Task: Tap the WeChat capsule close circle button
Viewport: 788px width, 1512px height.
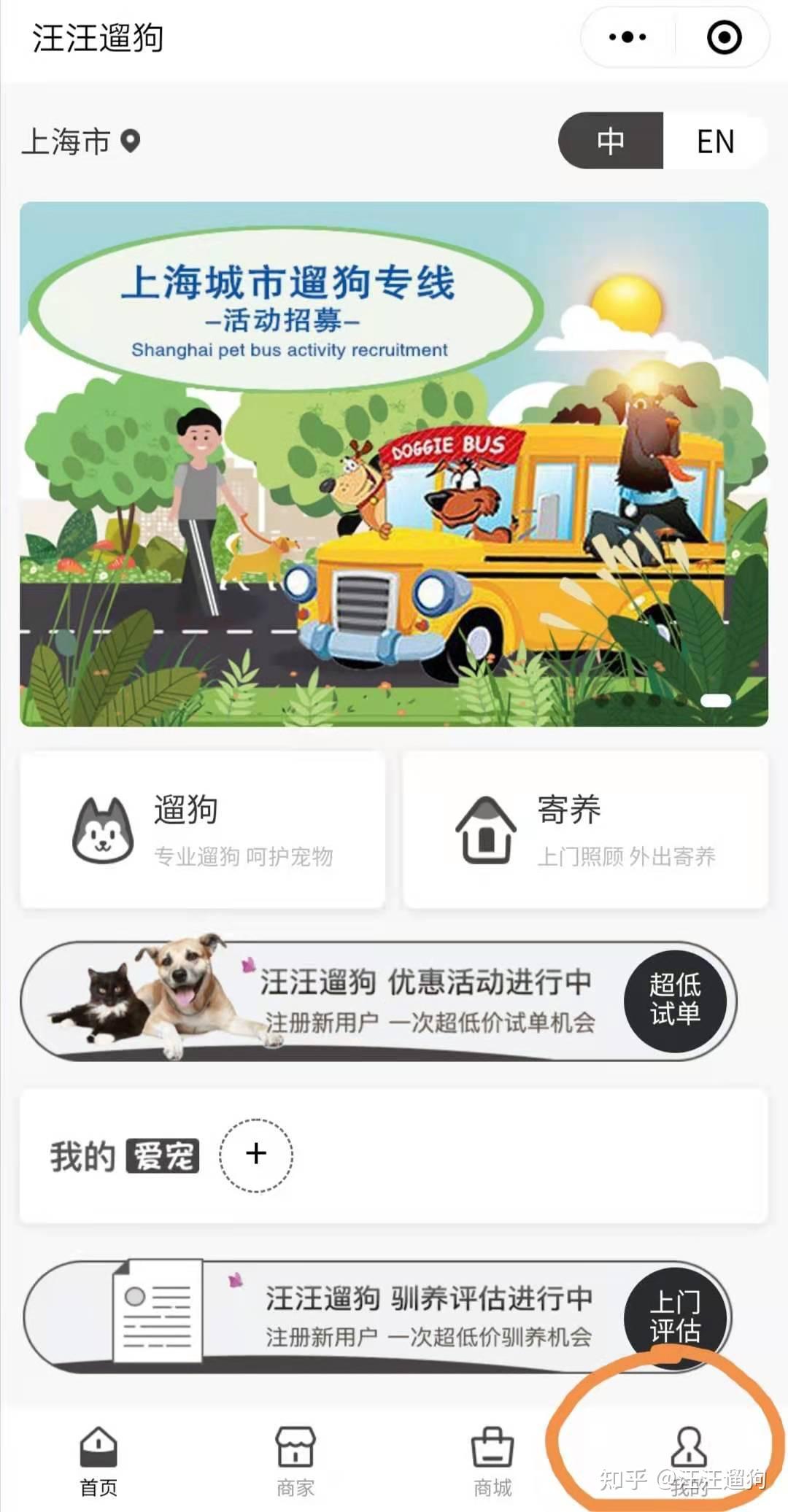Action: (725, 36)
